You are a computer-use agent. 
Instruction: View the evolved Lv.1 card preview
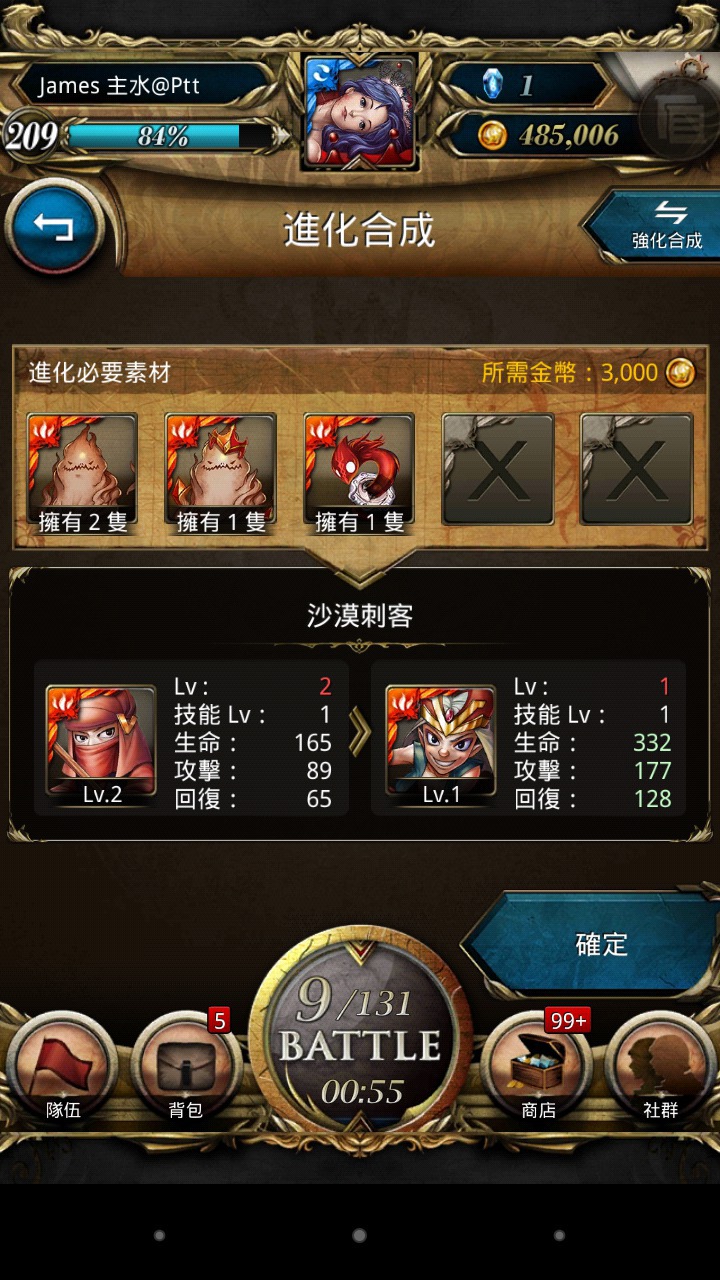(x=441, y=741)
